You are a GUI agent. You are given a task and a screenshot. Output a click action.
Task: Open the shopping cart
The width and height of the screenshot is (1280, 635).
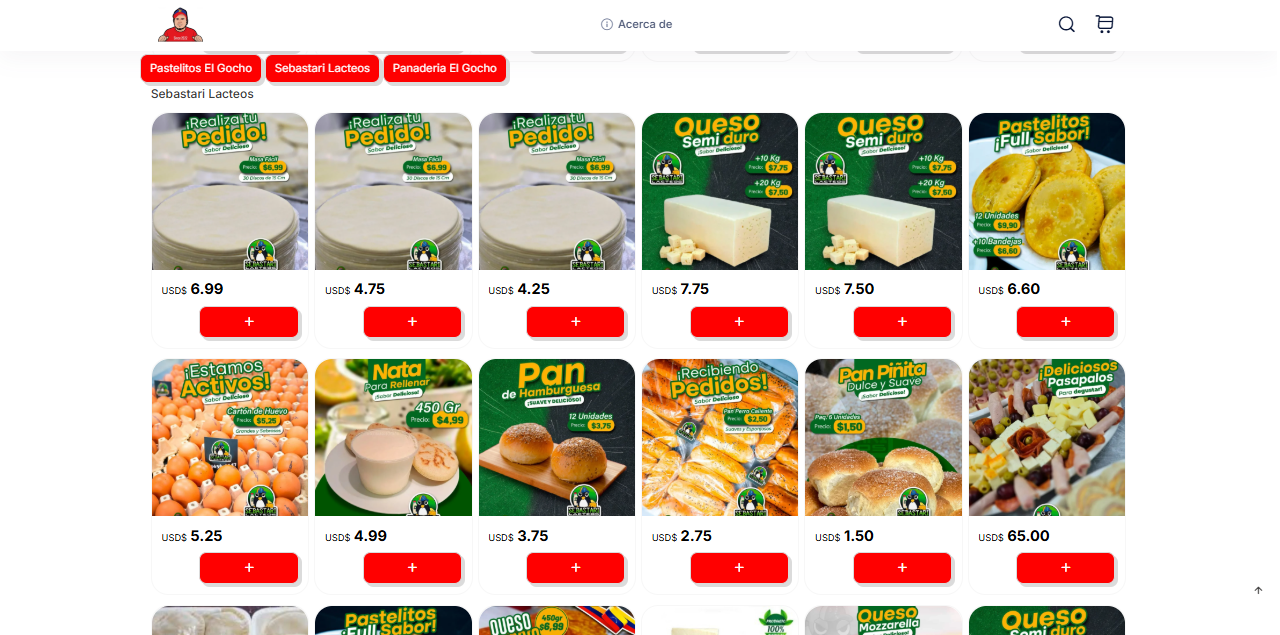tap(1104, 25)
